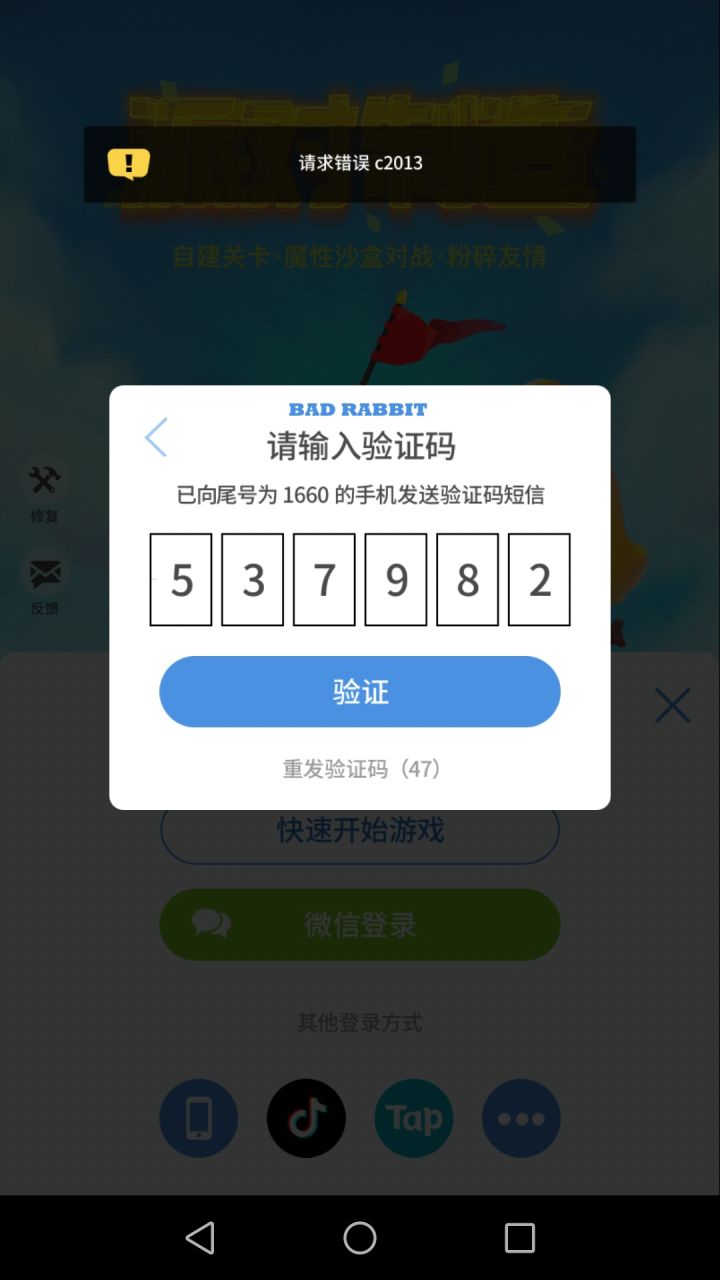Image resolution: width=720 pixels, height=1280 pixels.
Task: Click the digit box showing 2
Action: pyautogui.click(x=539, y=580)
